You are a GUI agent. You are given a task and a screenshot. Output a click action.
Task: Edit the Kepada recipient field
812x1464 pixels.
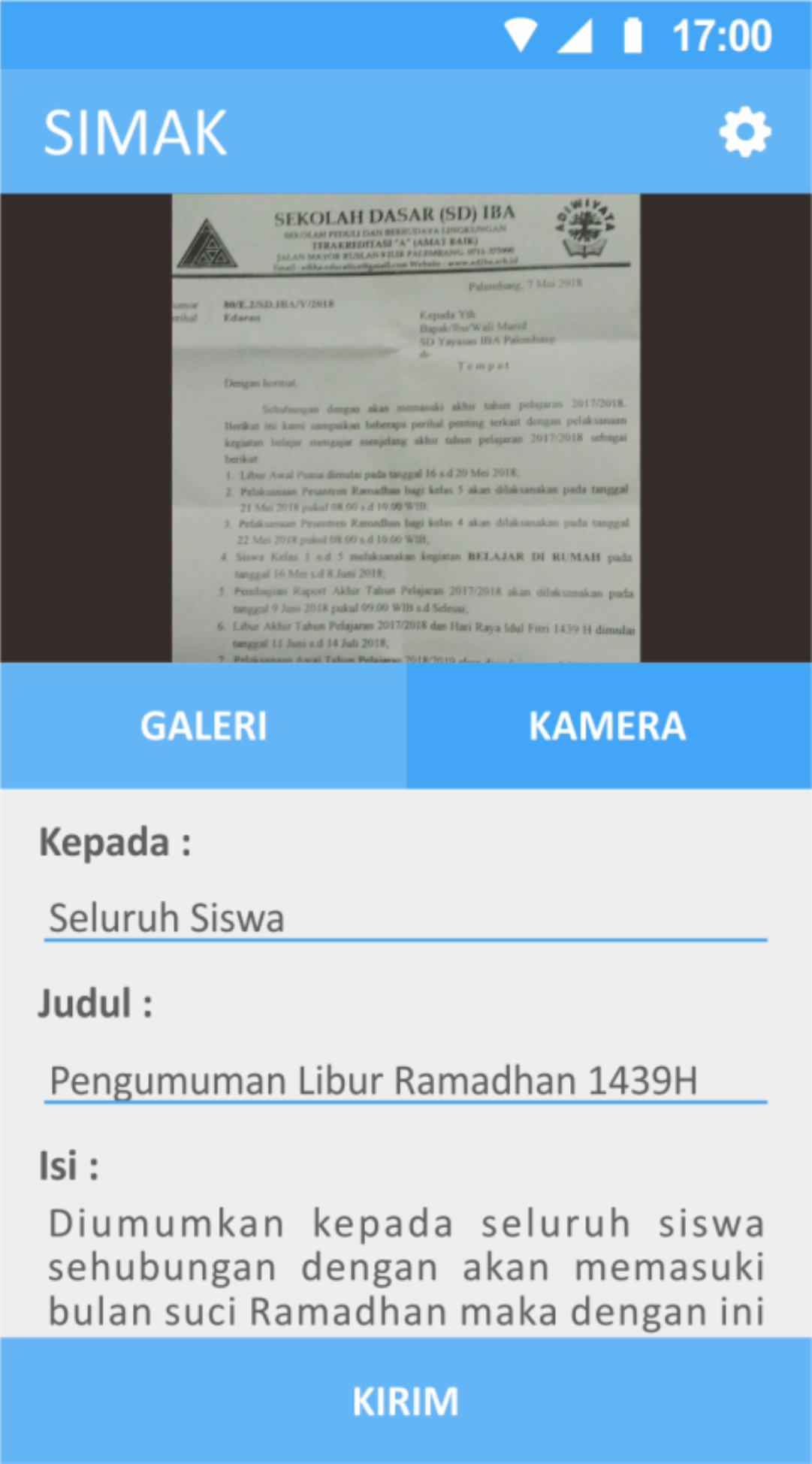click(x=405, y=918)
